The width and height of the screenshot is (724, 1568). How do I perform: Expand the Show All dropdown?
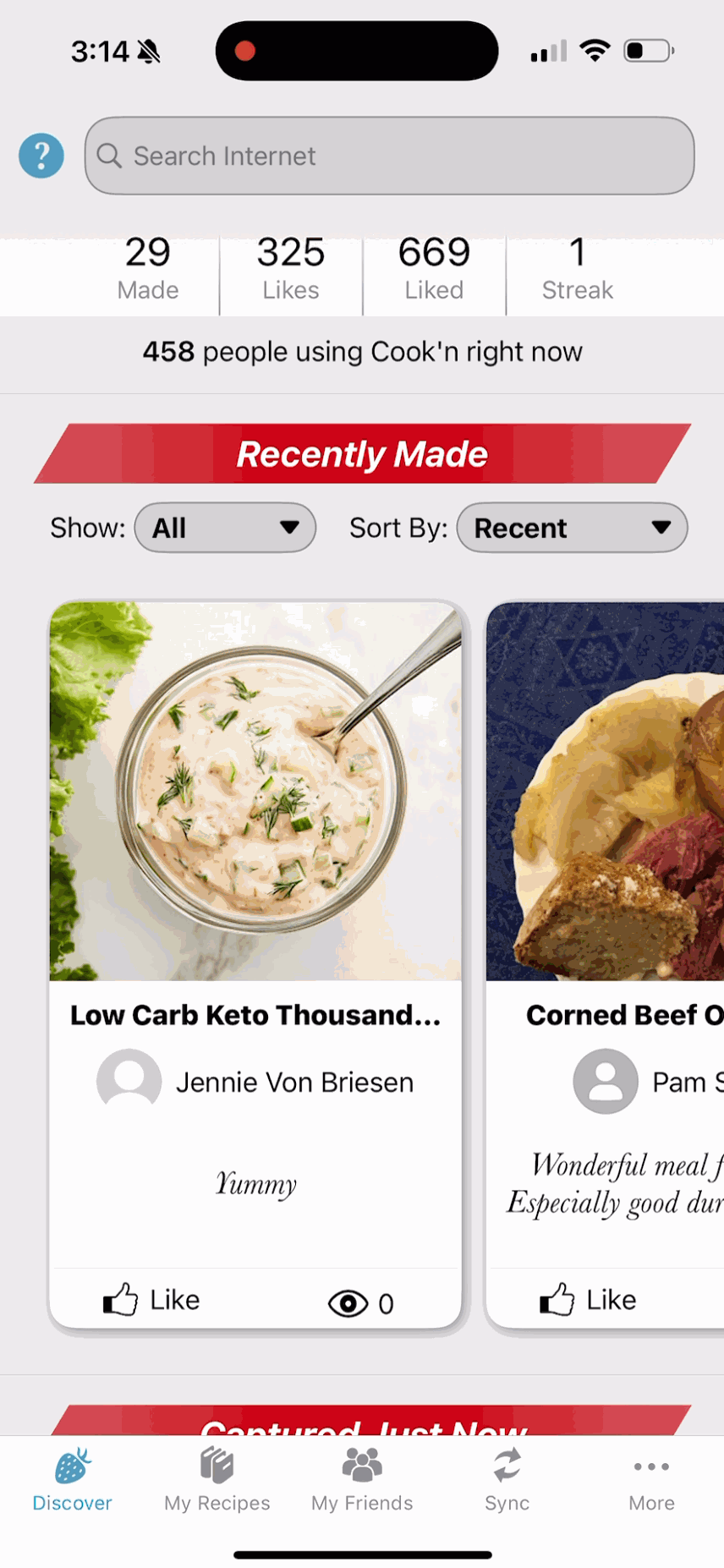225,528
